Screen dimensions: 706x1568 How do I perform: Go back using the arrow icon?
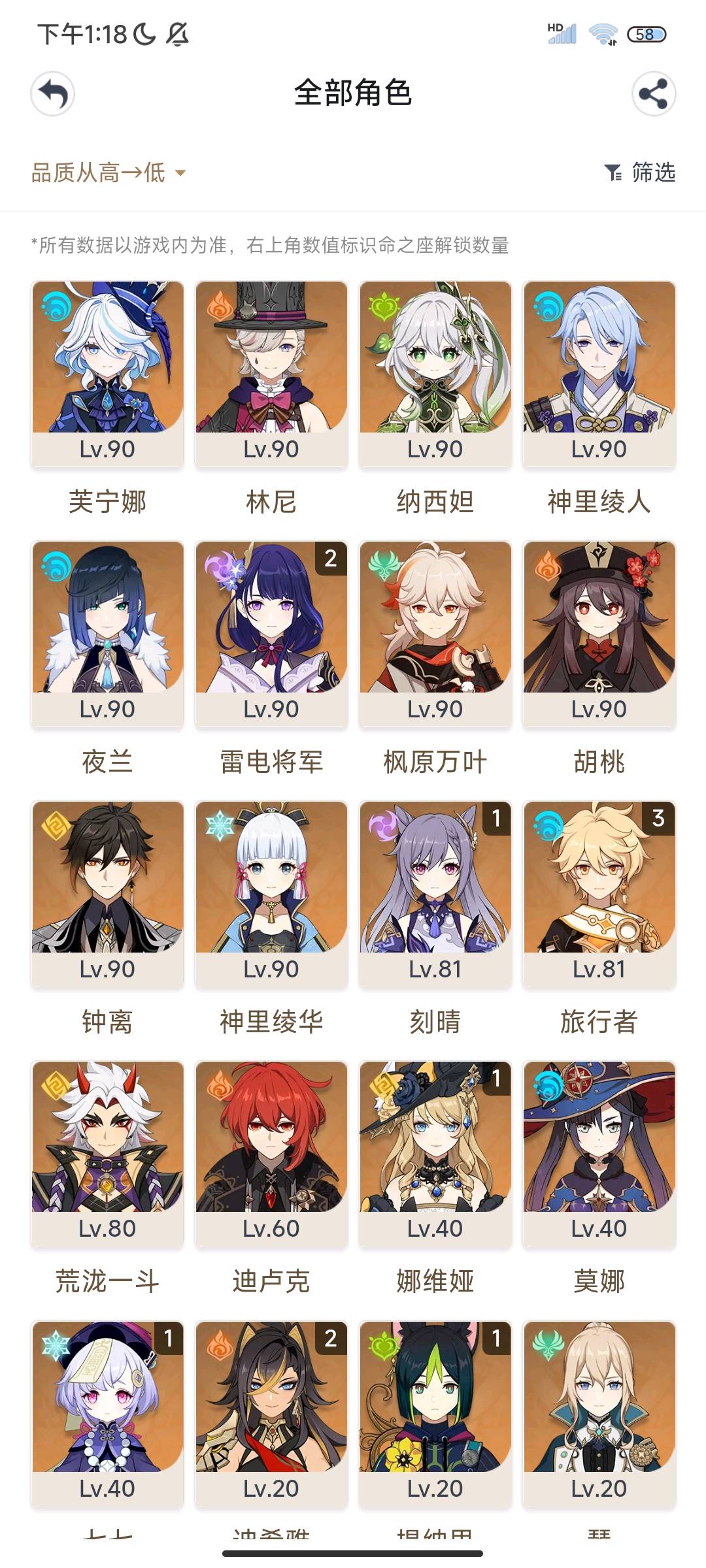tap(53, 94)
